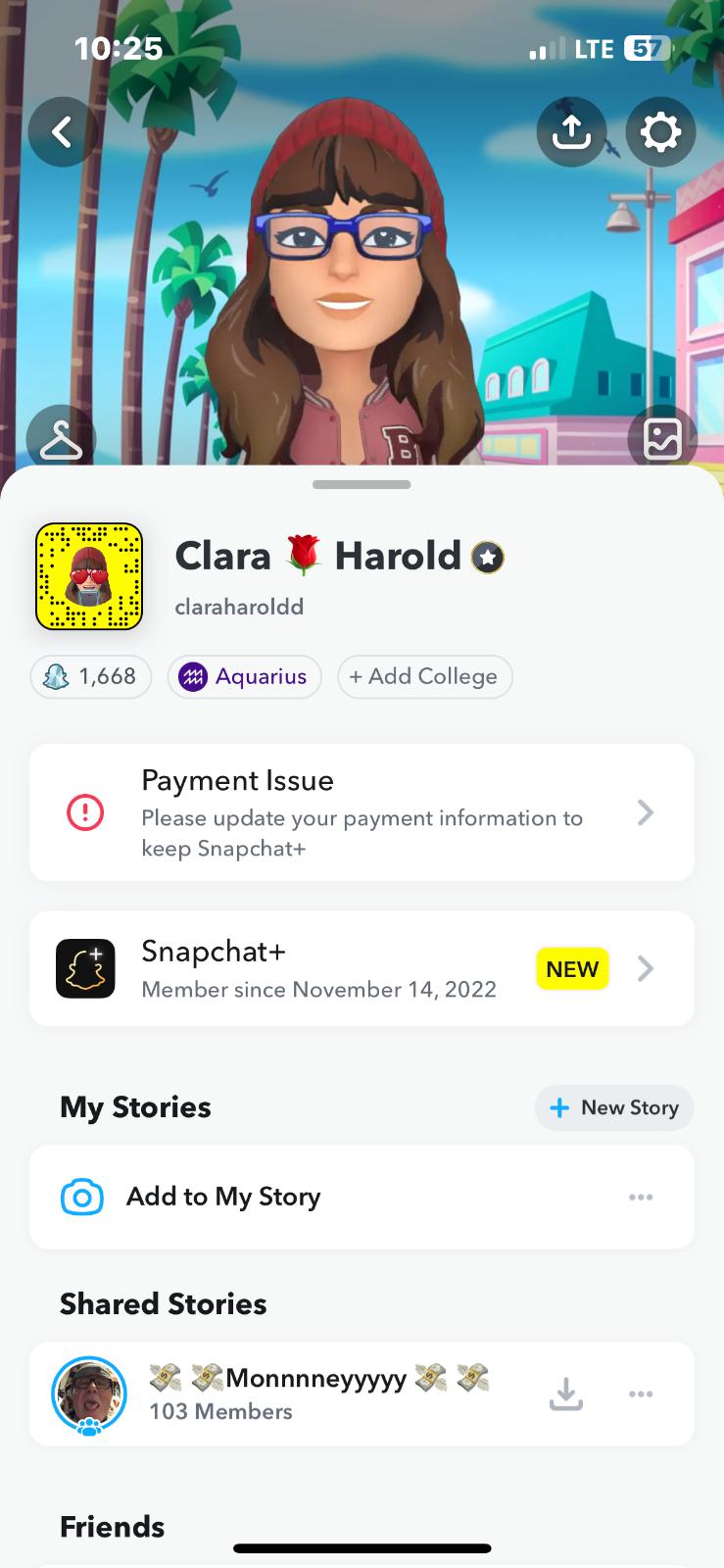View Snap score 1,668 chip
The width and height of the screenshot is (724, 1568).
[91, 676]
